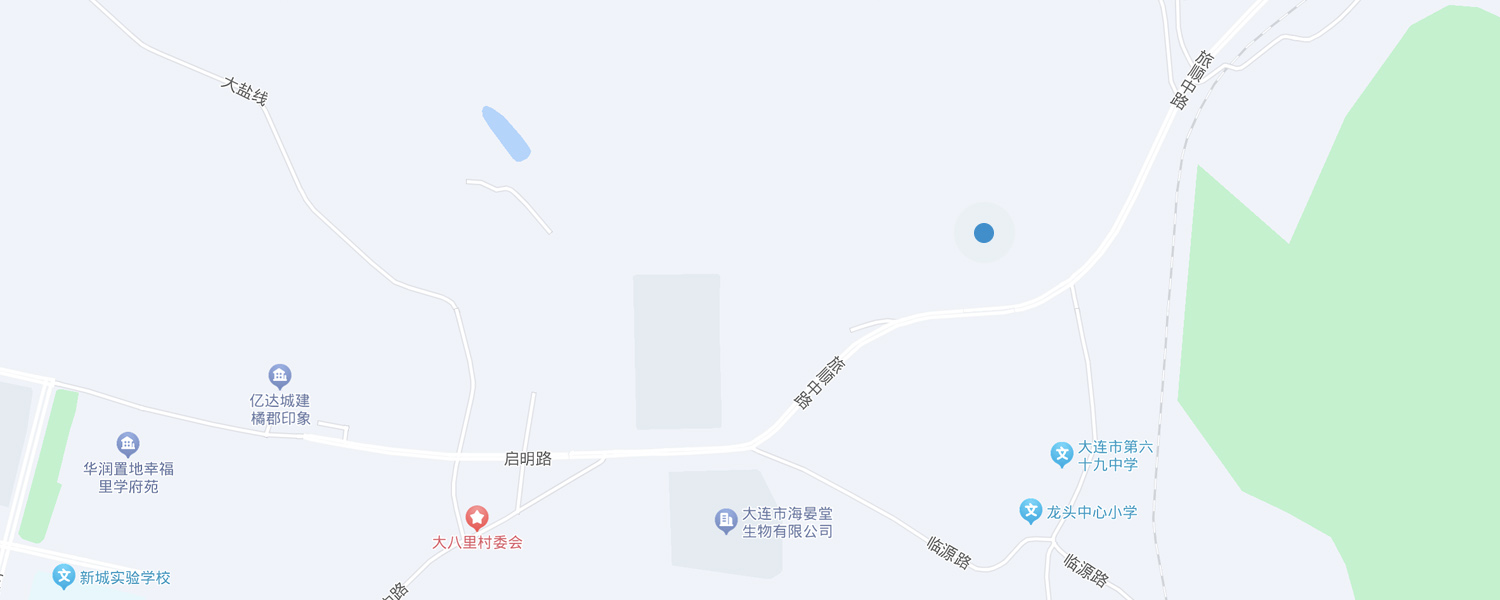Open the 龙头中心小学 school marker
This screenshot has width=1500, height=600.
(x=1031, y=511)
